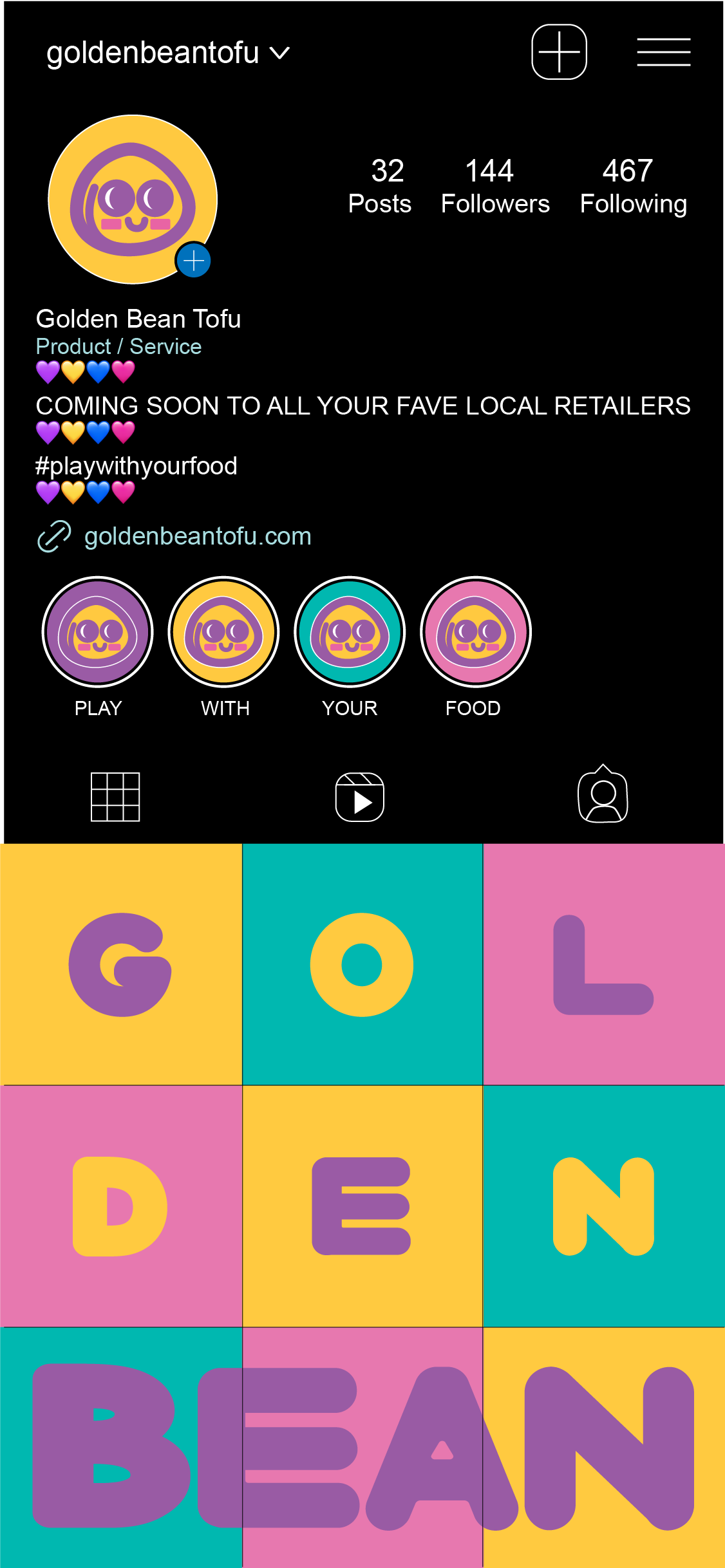
Task: Switch to the posts grid tab
Action: [x=115, y=797]
